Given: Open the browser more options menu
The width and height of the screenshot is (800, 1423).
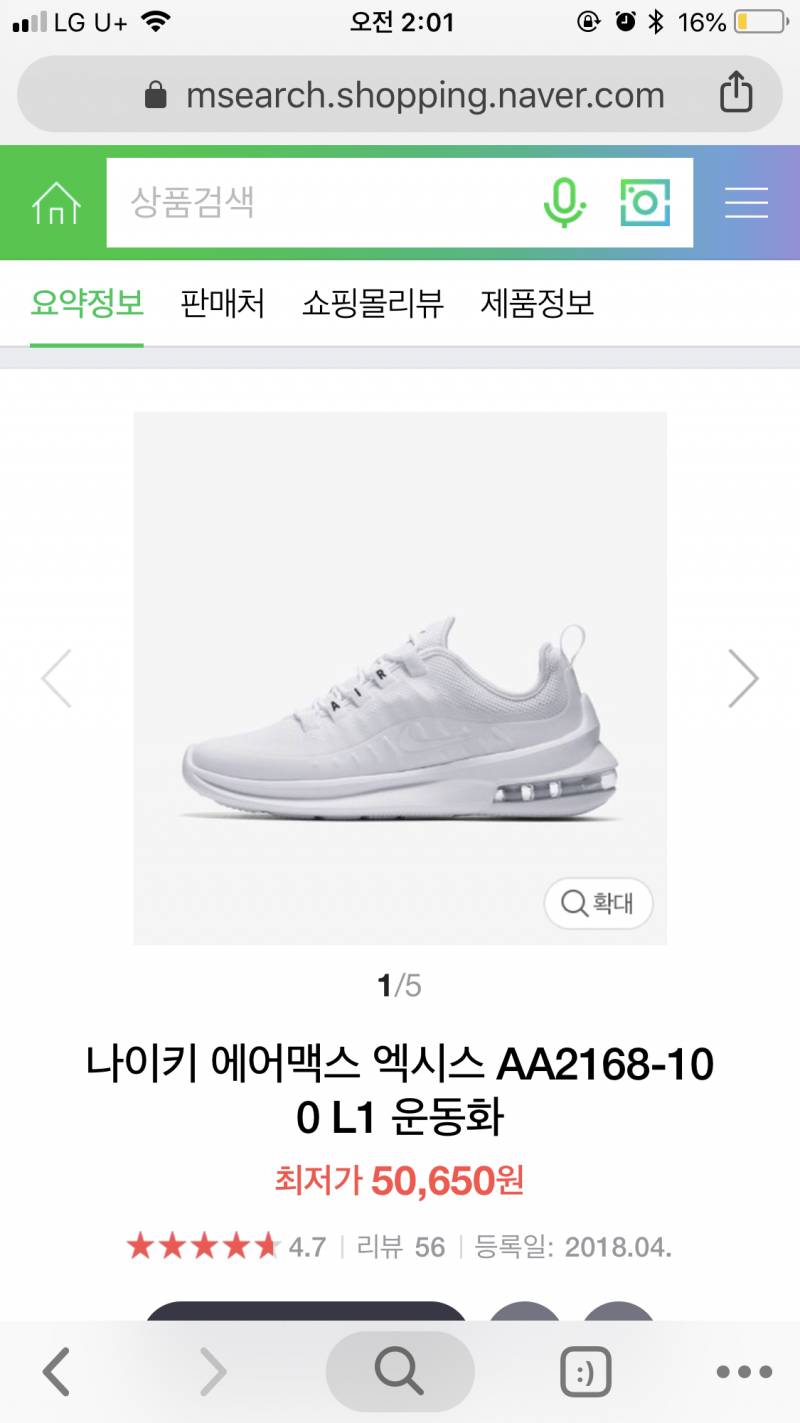Looking at the screenshot, I should tap(744, 1371).
